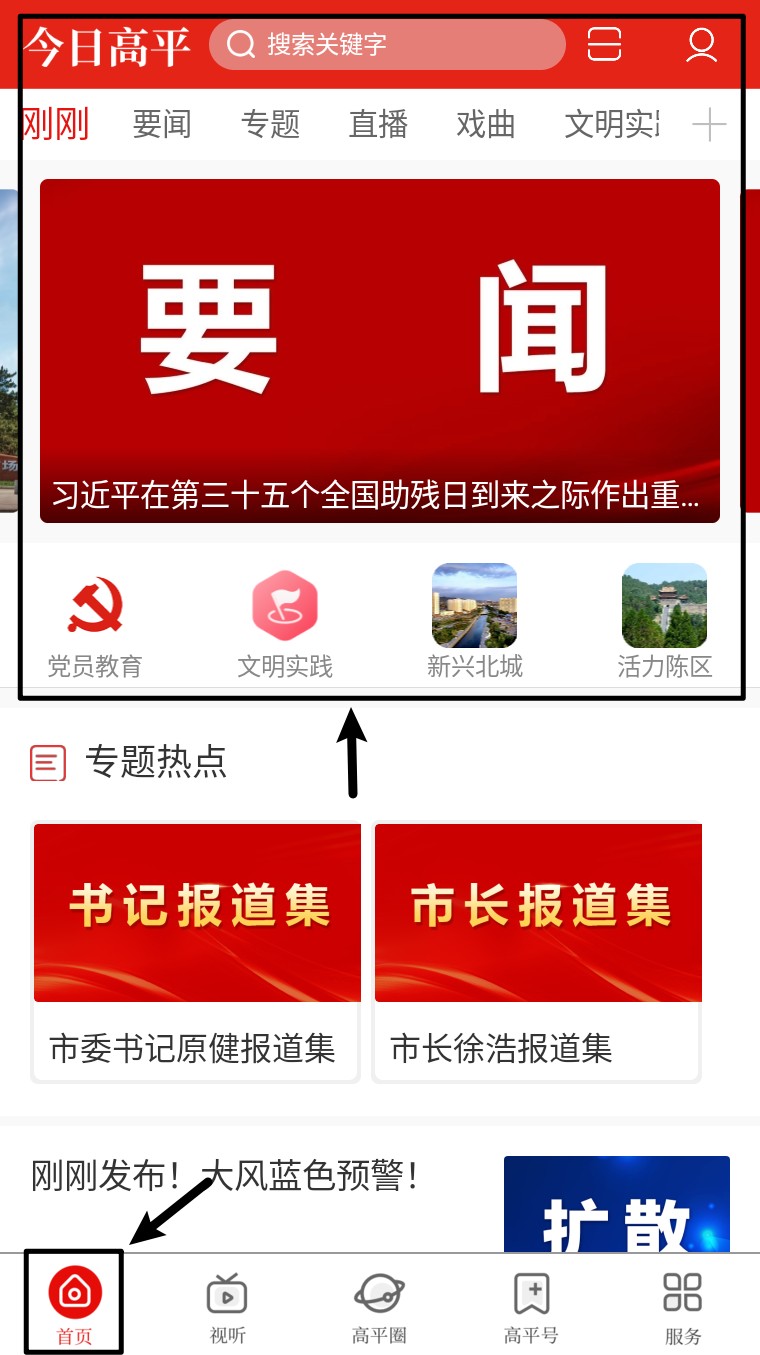Switch to the 直播 top tab
Viewport: 760px width, 1355px height.
tap(378, 125)
